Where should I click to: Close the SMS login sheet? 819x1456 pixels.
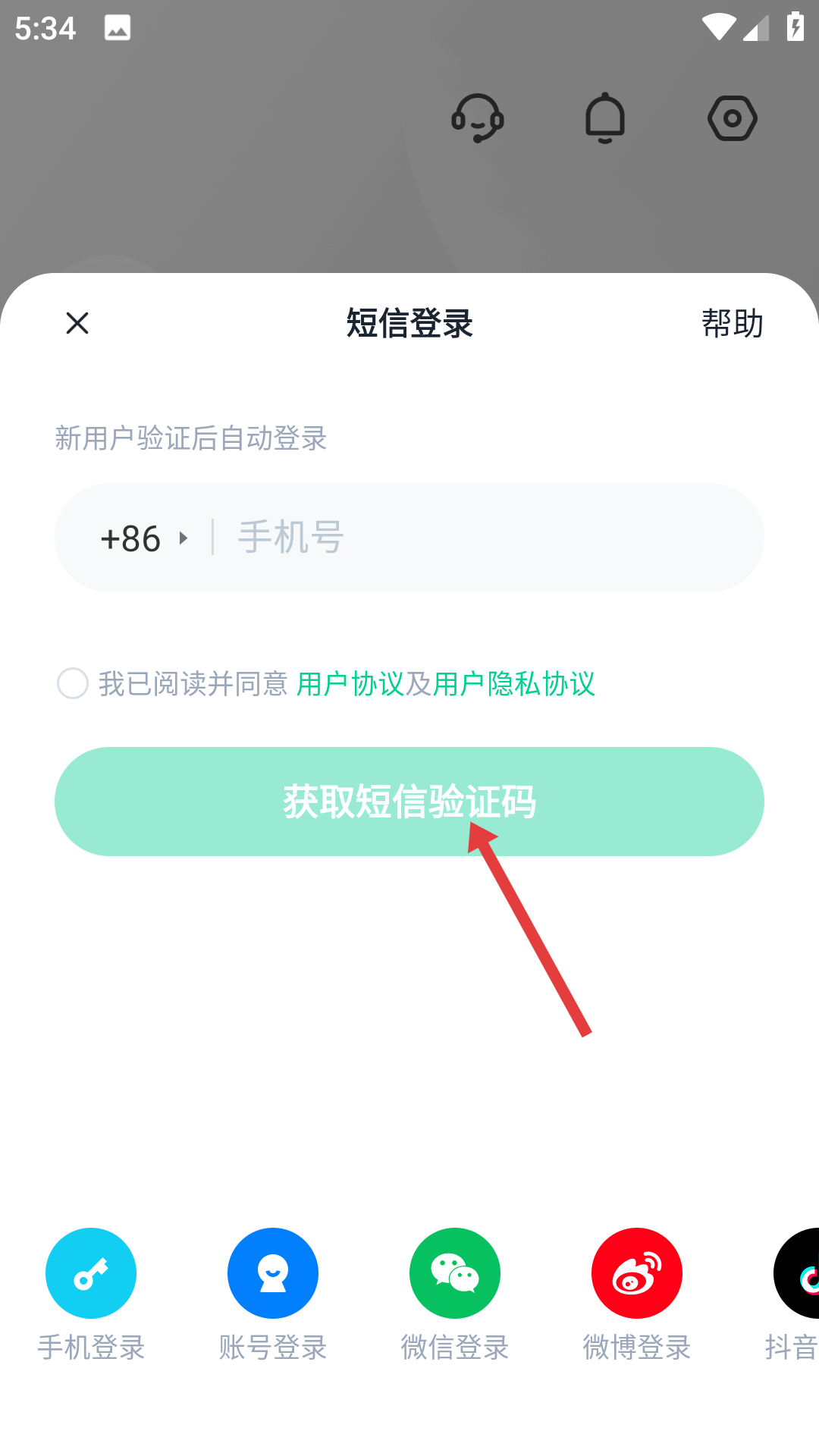pos(77,323)
